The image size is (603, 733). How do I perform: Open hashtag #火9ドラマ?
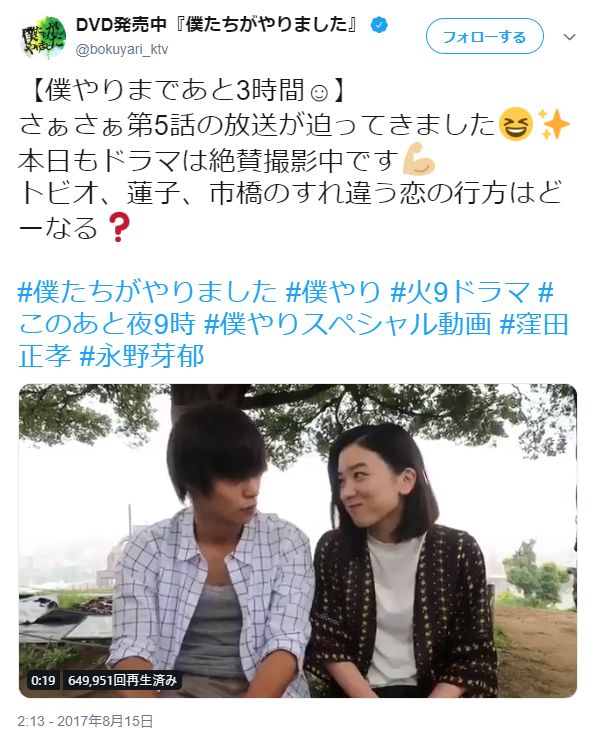coord(460,292)
